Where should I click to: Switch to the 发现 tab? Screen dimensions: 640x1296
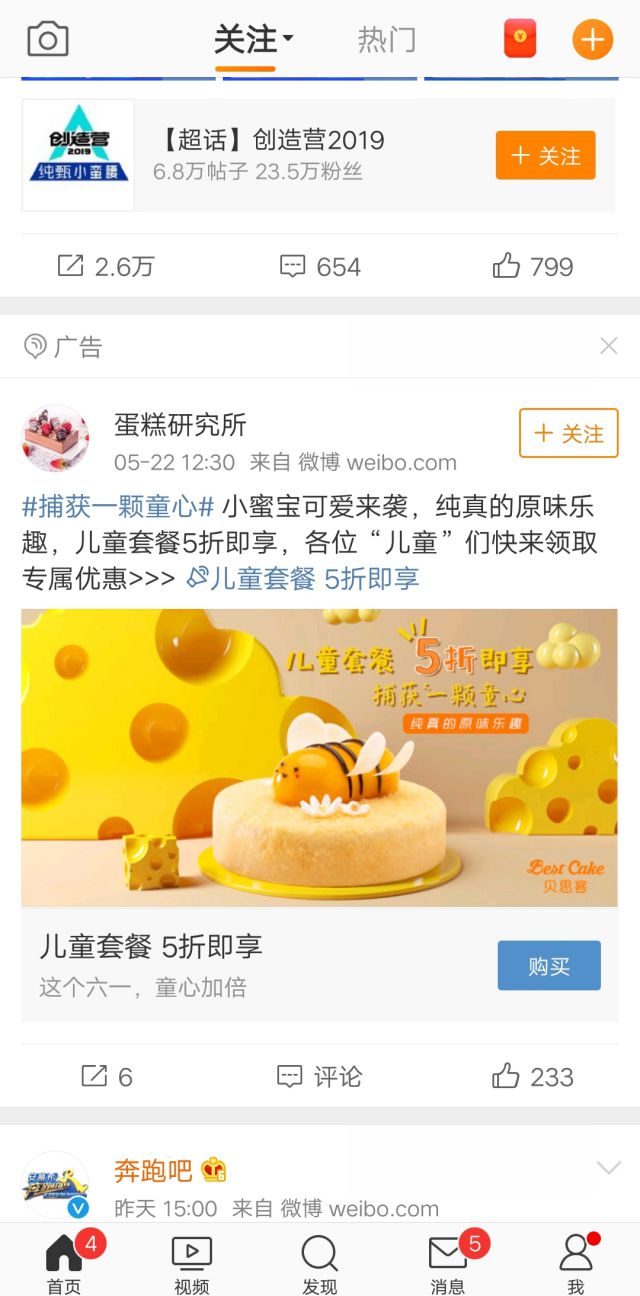pos(319,1264)
